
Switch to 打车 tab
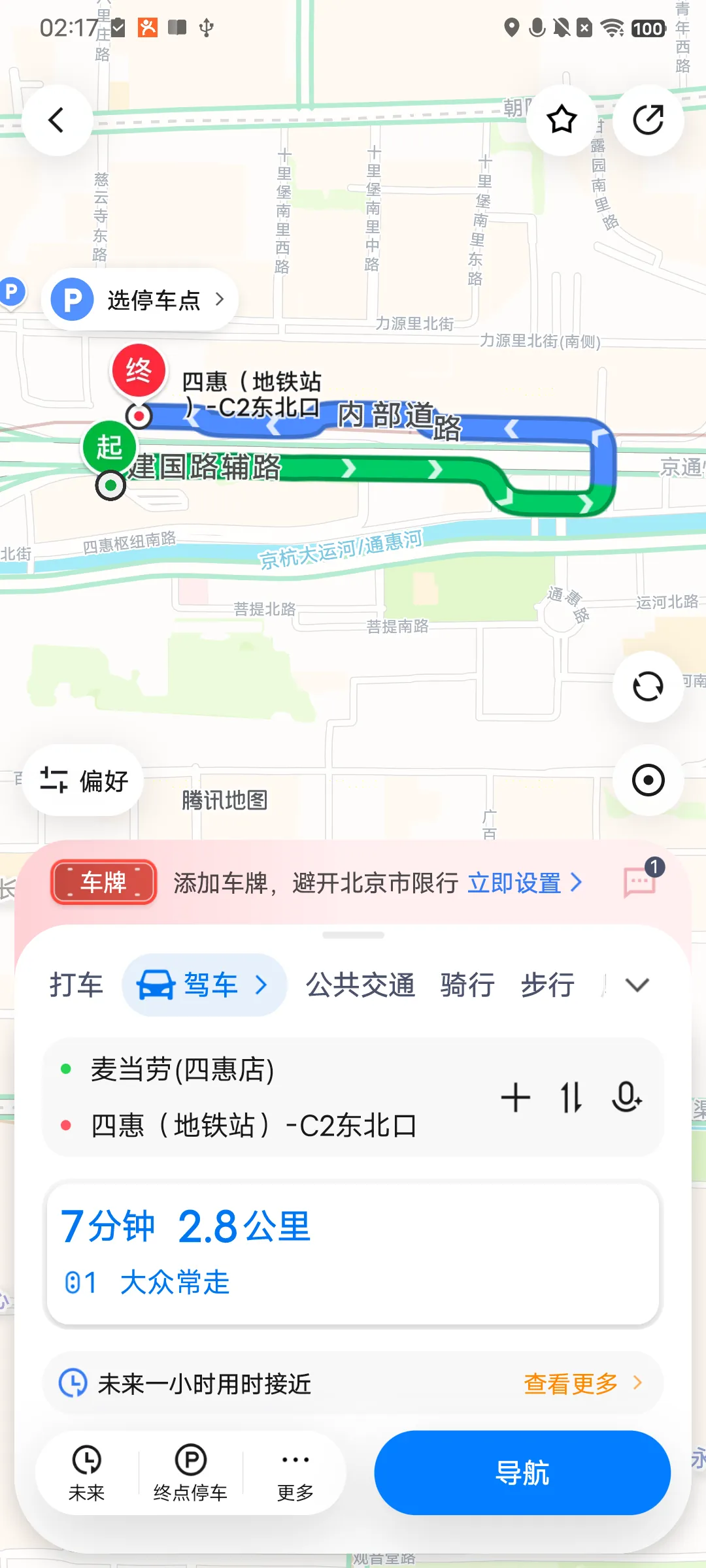coord(76,985)
